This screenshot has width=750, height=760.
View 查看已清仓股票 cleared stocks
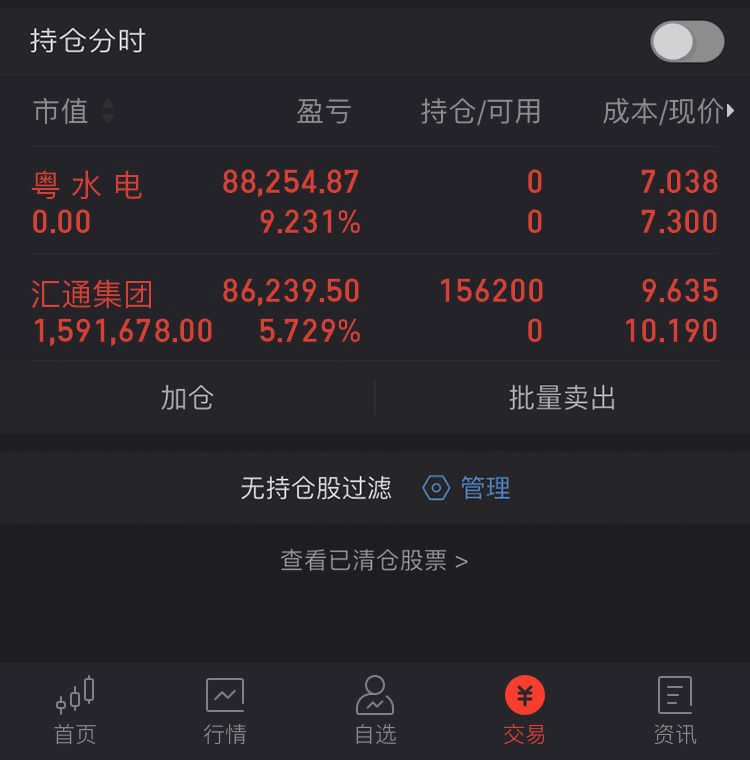[x=374, y=561]
